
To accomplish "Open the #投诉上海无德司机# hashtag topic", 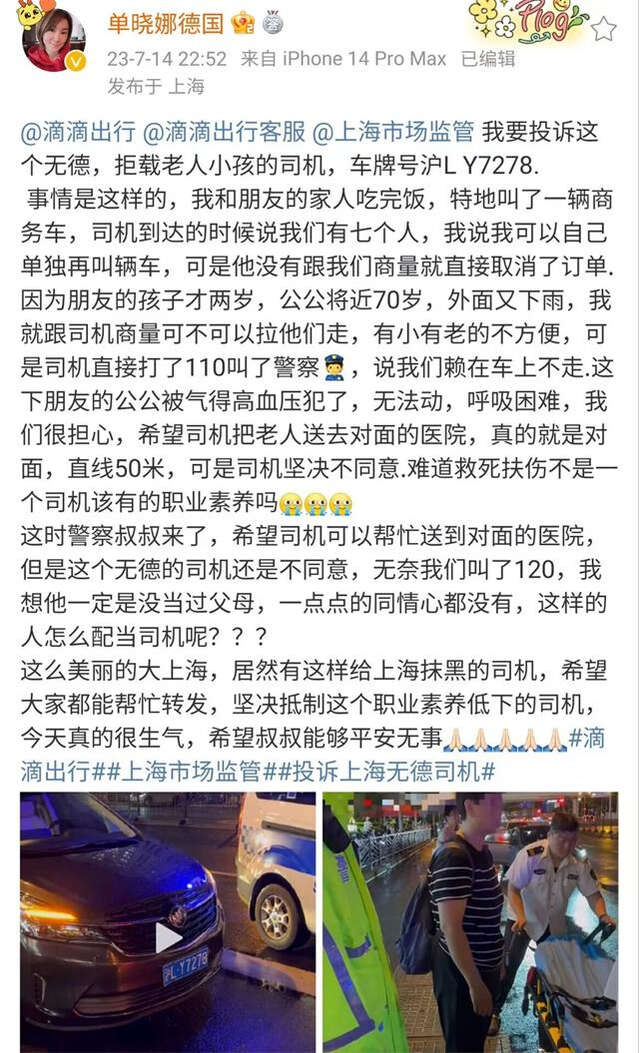I will click(x=384, y=771).
